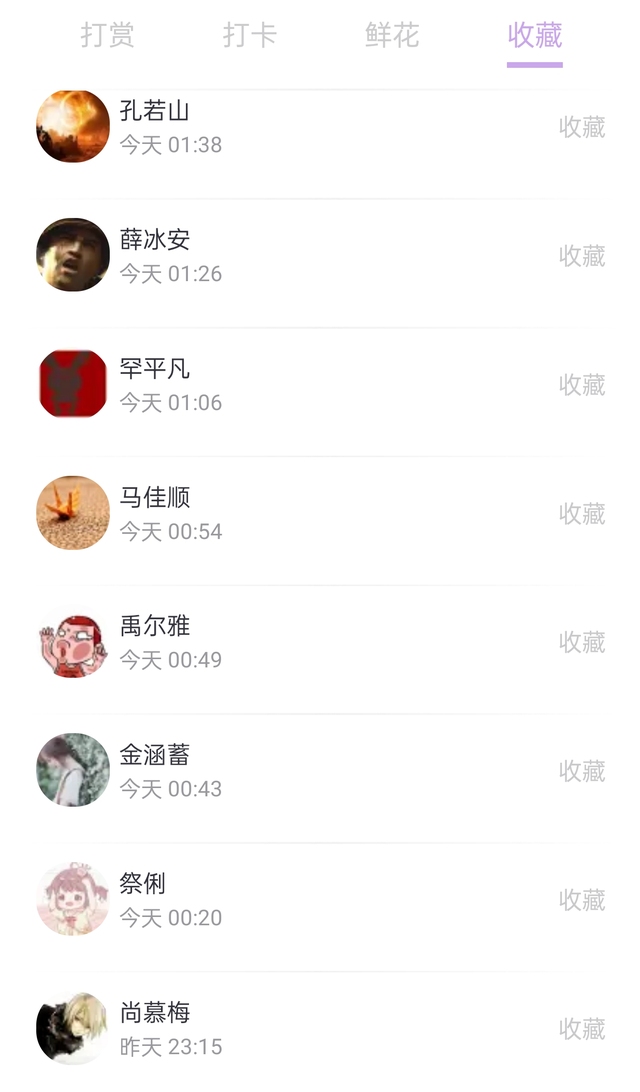640x1092 pixels.
Task: Open 孔若山's entry
Action: tap(320, 127)
